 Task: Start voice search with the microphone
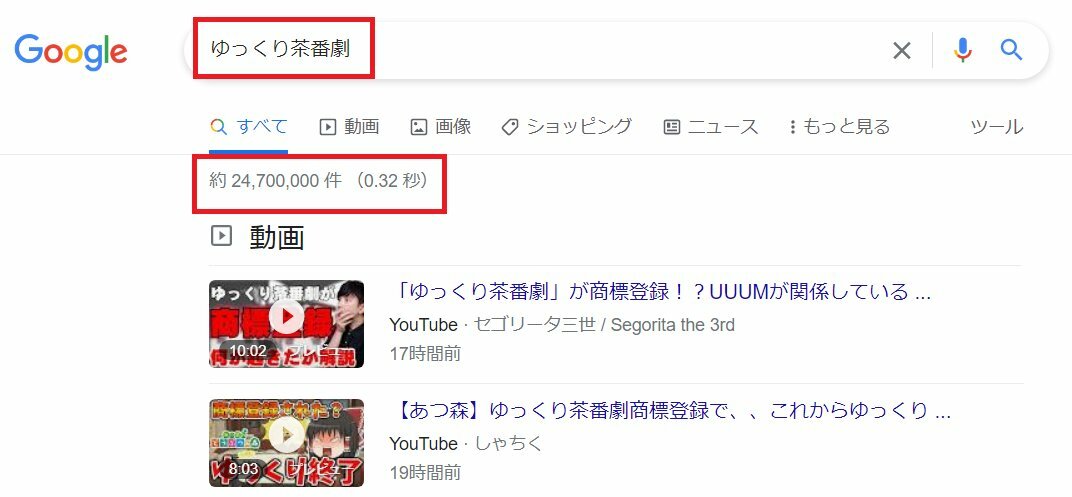coord(962,50)
